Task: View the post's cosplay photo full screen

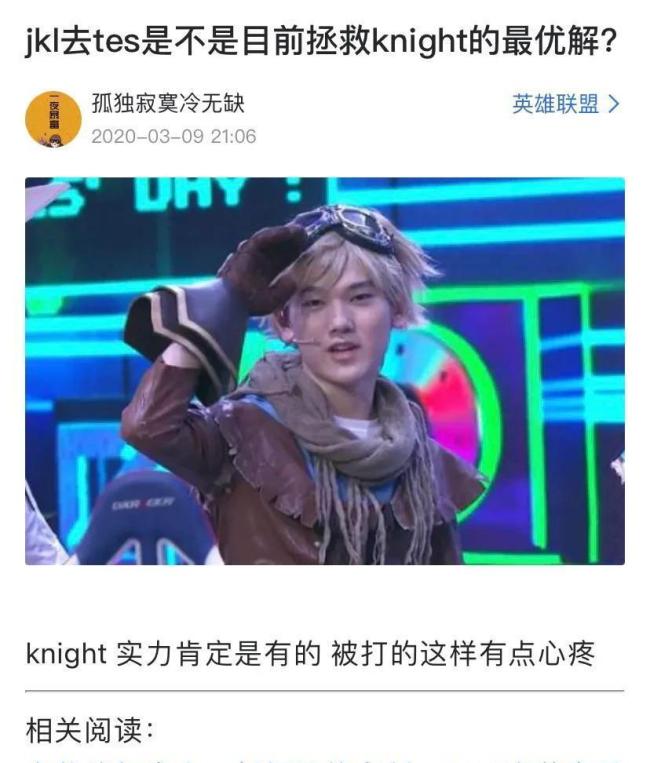Action: point(325,371)
